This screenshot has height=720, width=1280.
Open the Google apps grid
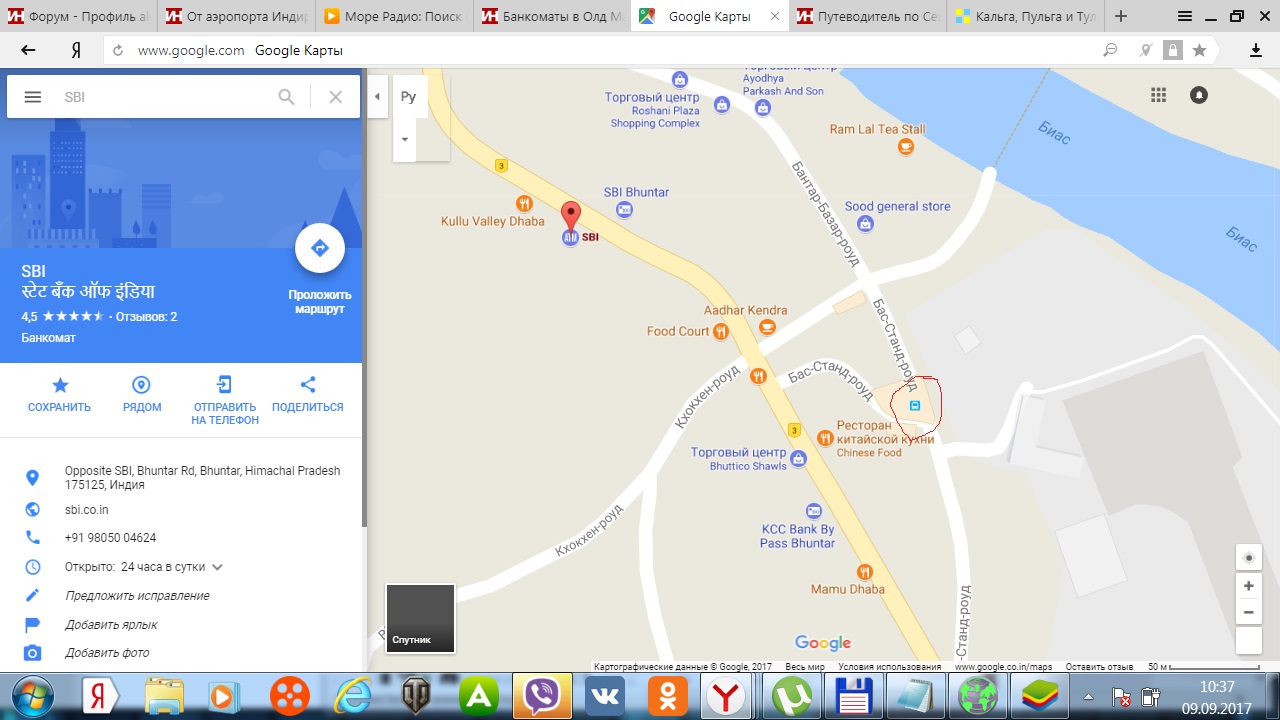tap(1159, 95)
